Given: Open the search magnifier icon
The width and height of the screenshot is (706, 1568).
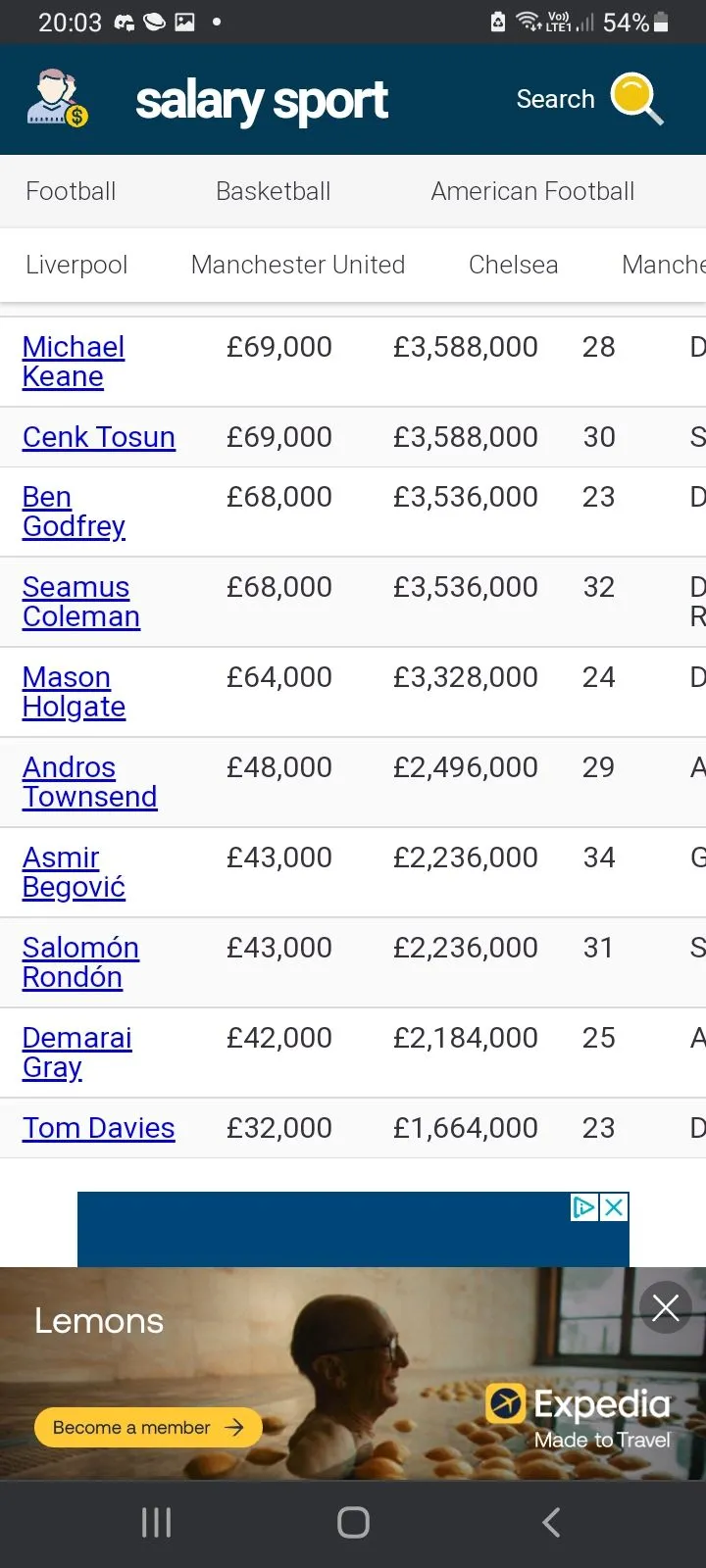Looking at the screenshot, I should [x=636, y=99].
